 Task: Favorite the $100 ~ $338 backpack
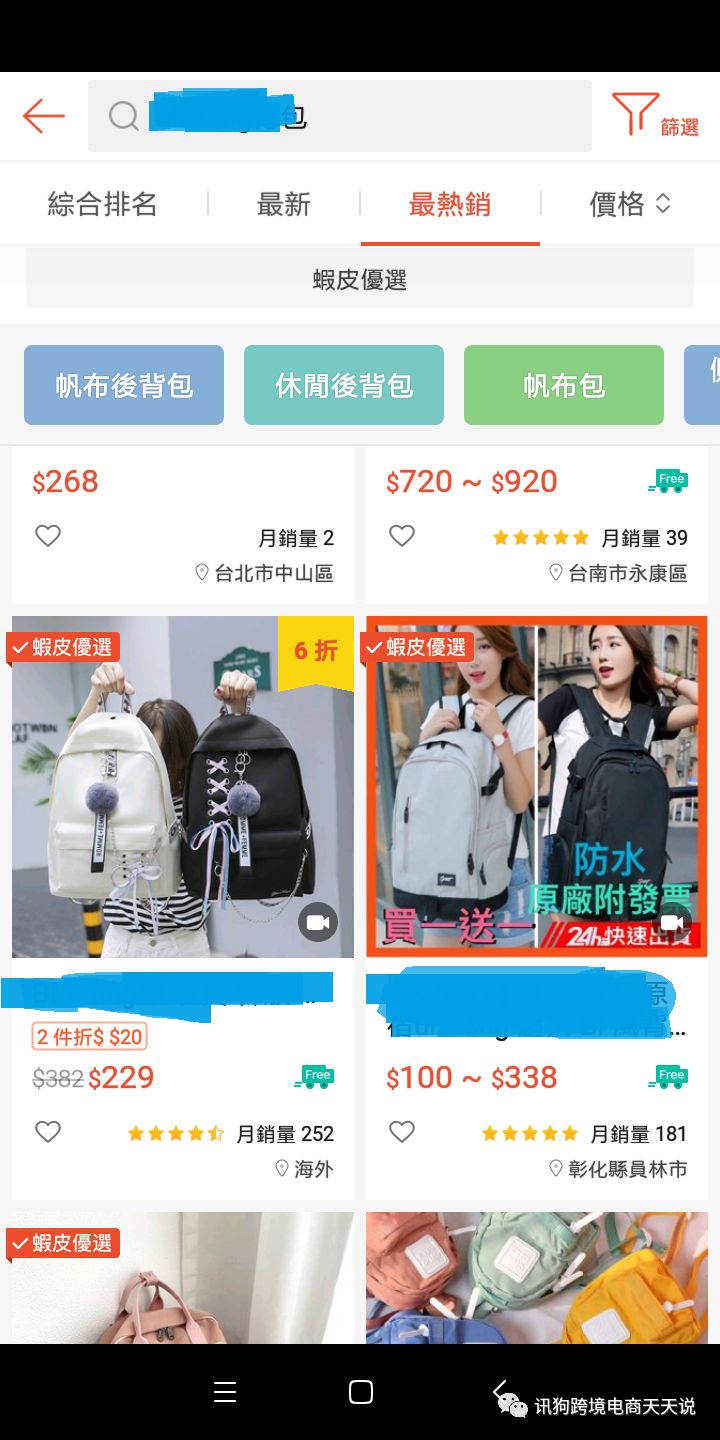click(402, 1132)
